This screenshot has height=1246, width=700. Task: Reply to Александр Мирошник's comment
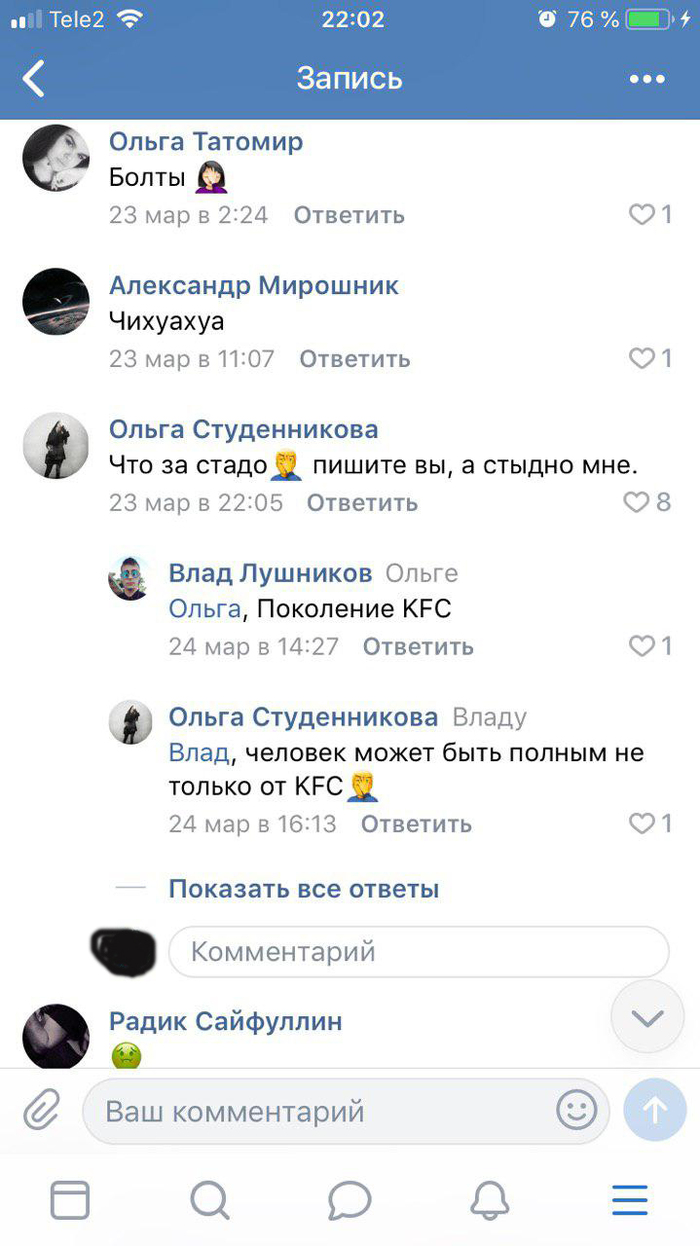355,359
